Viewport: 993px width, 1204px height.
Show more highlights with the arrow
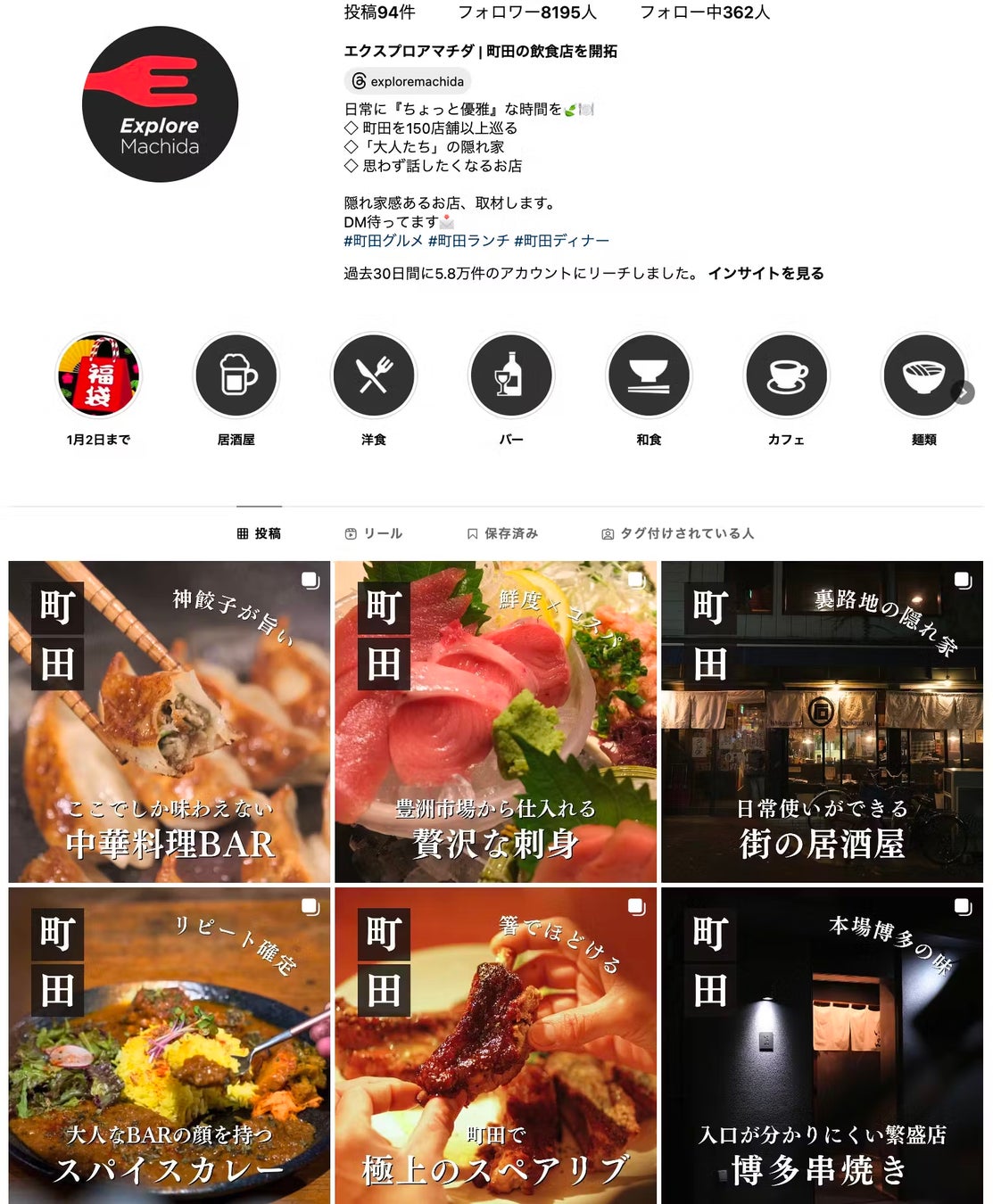pos(963,392)
